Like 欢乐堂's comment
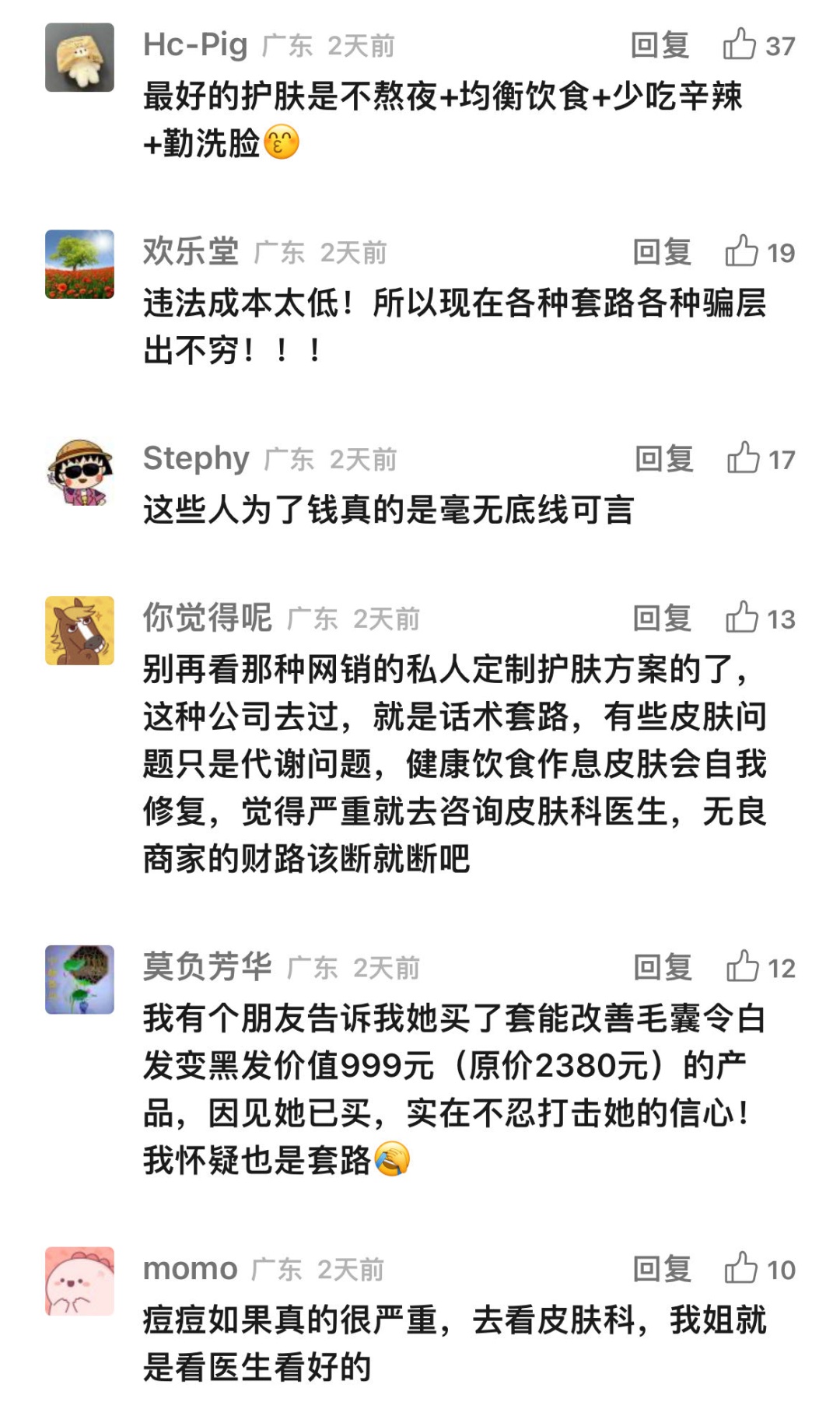This screenshot has width=840, height=1402. point(741,251)
